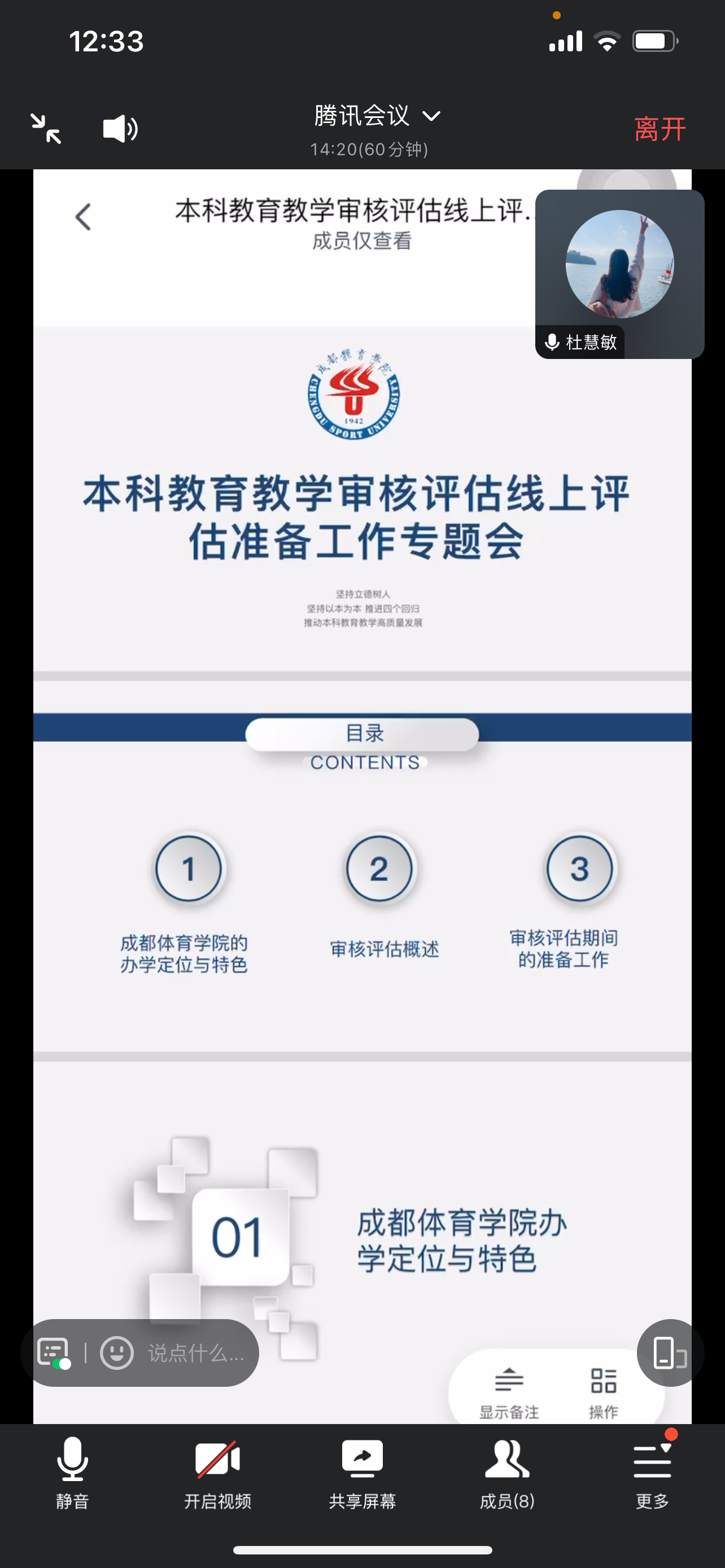
Task: Type in the 说点什么 chat field
Action: (x=195, y=1352)
